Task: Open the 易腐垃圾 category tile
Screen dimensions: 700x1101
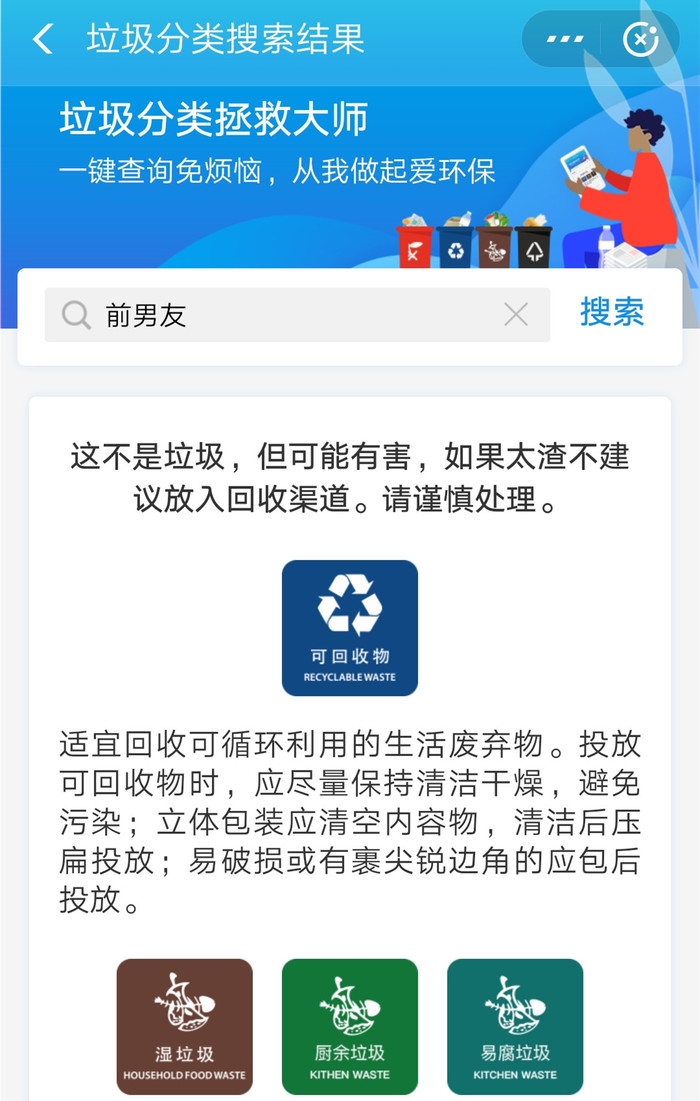Action: [515, 1026]
